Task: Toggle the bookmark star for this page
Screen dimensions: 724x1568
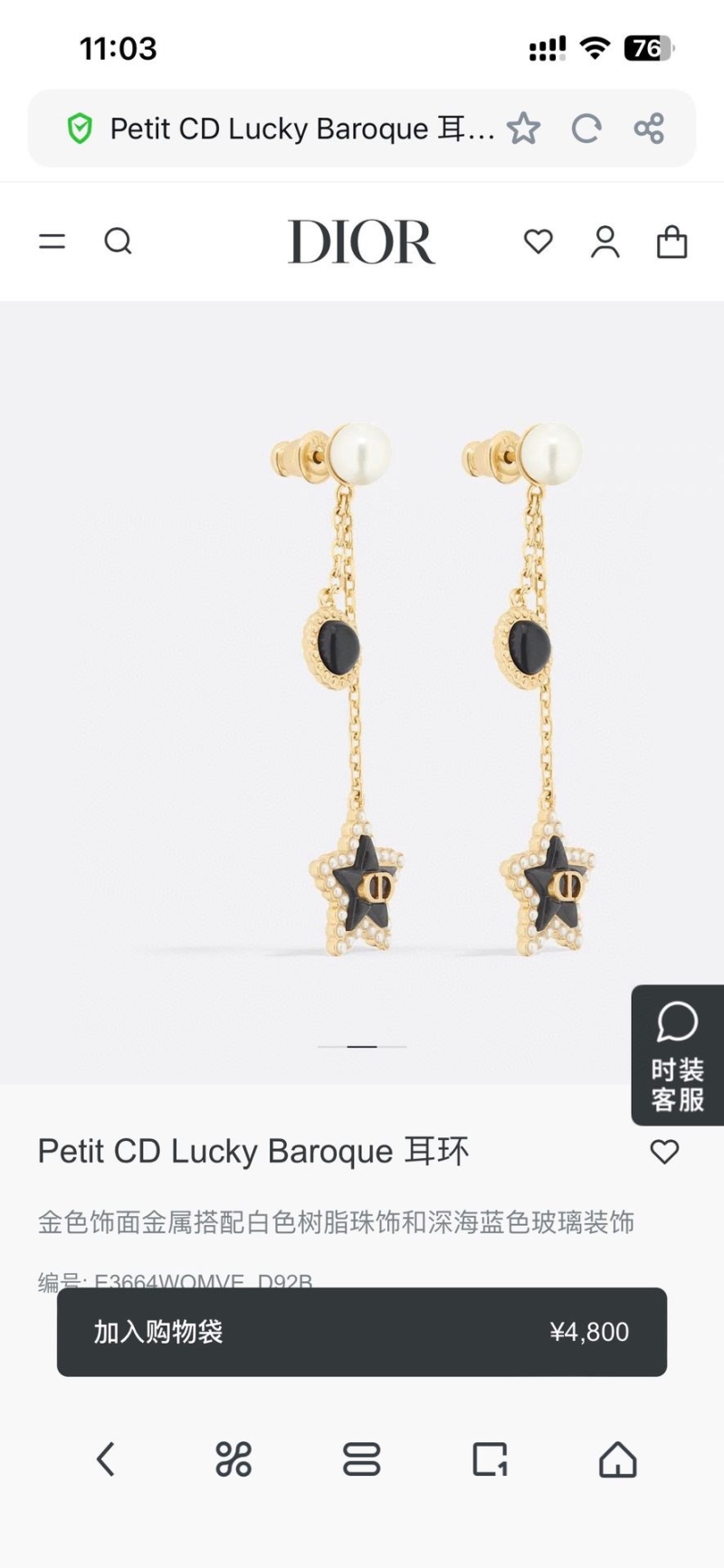Action: [523, 128]
